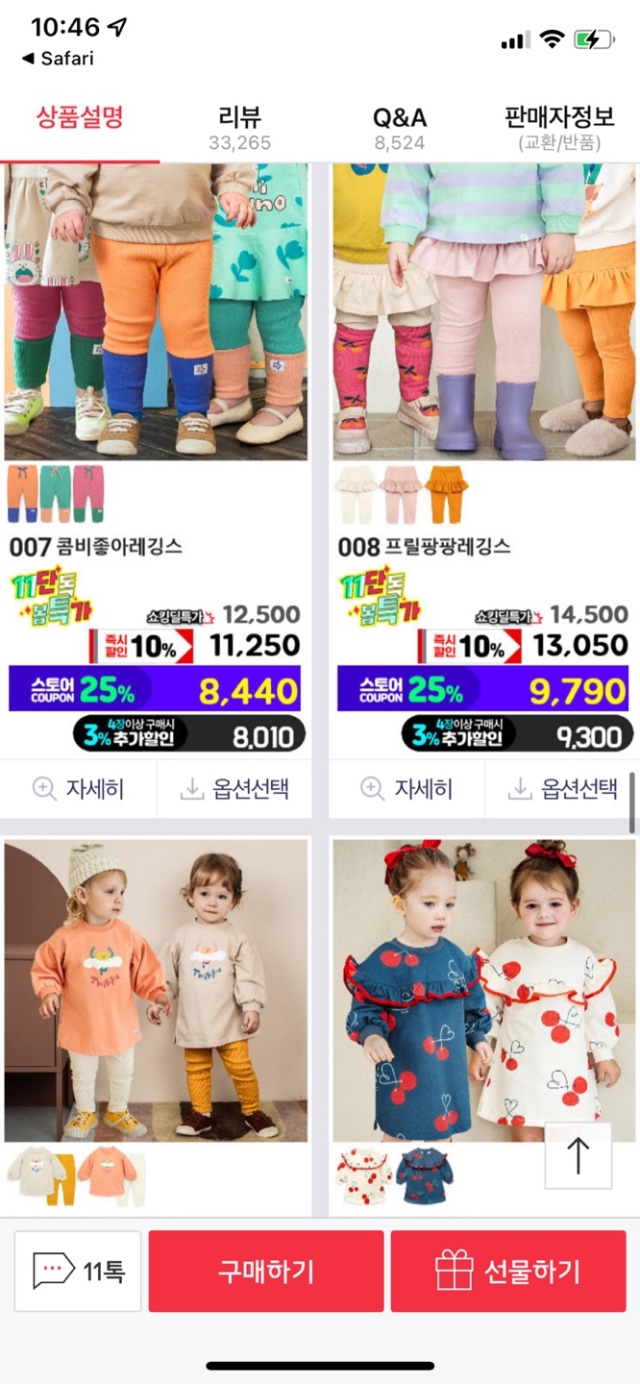The width and height of the screenshot is (640, 1384).
Task: Tap 옵션선택 for 008 프릴팡팡레깅스
Action: 561,789
